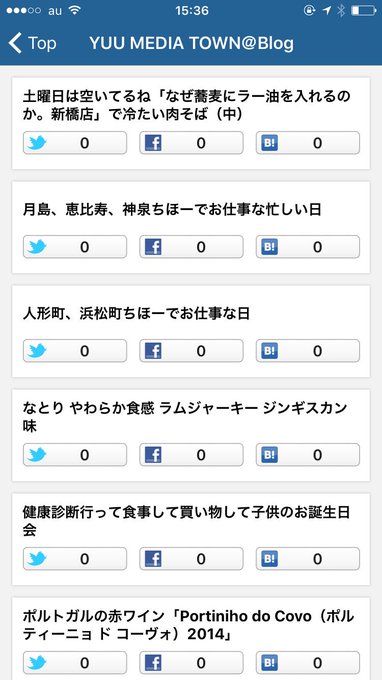
Task: Tweet the なとり ラムジャーキー post
Action: 75,455
